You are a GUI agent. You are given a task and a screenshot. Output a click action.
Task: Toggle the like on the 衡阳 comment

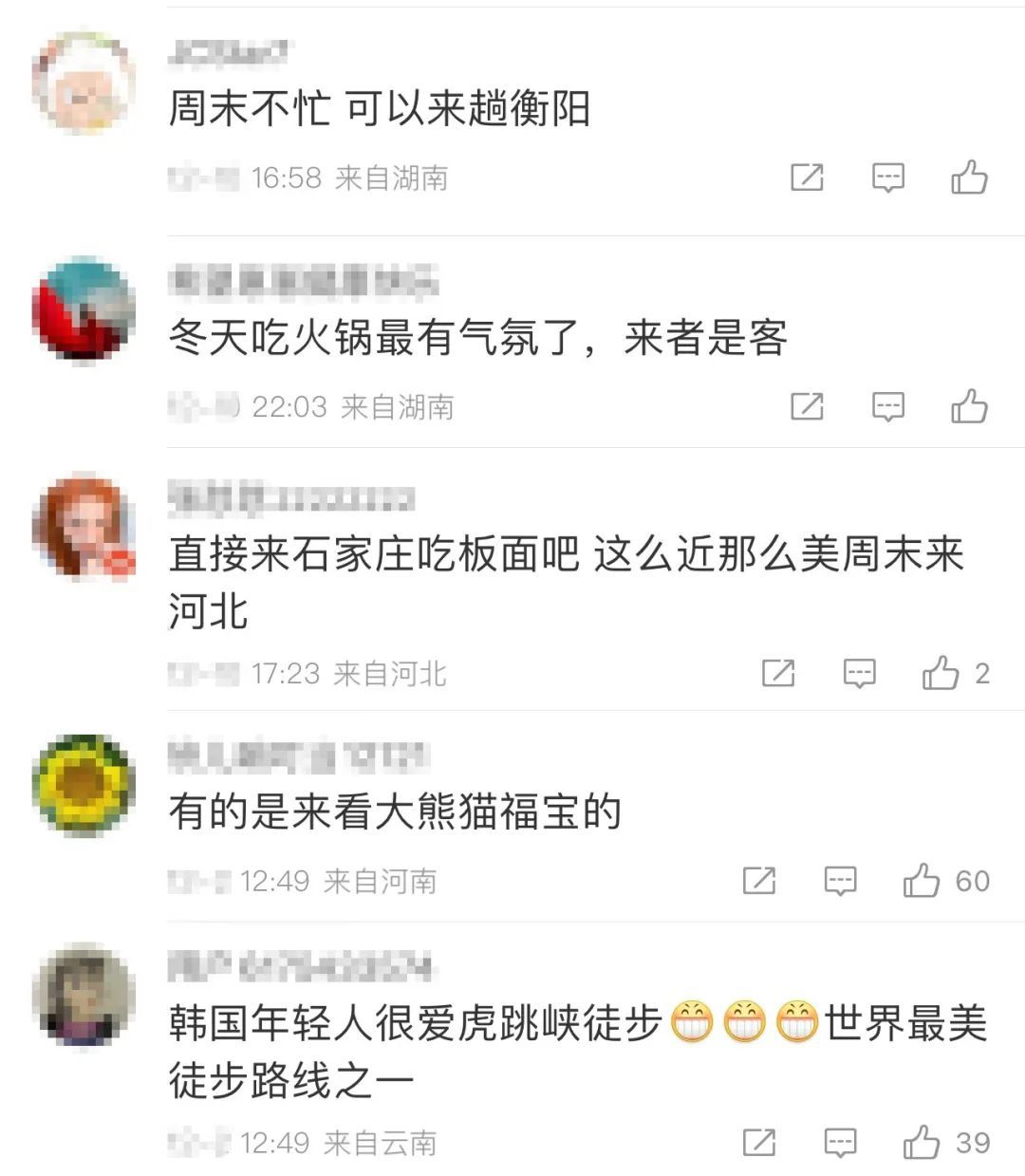tap(968, 177)
